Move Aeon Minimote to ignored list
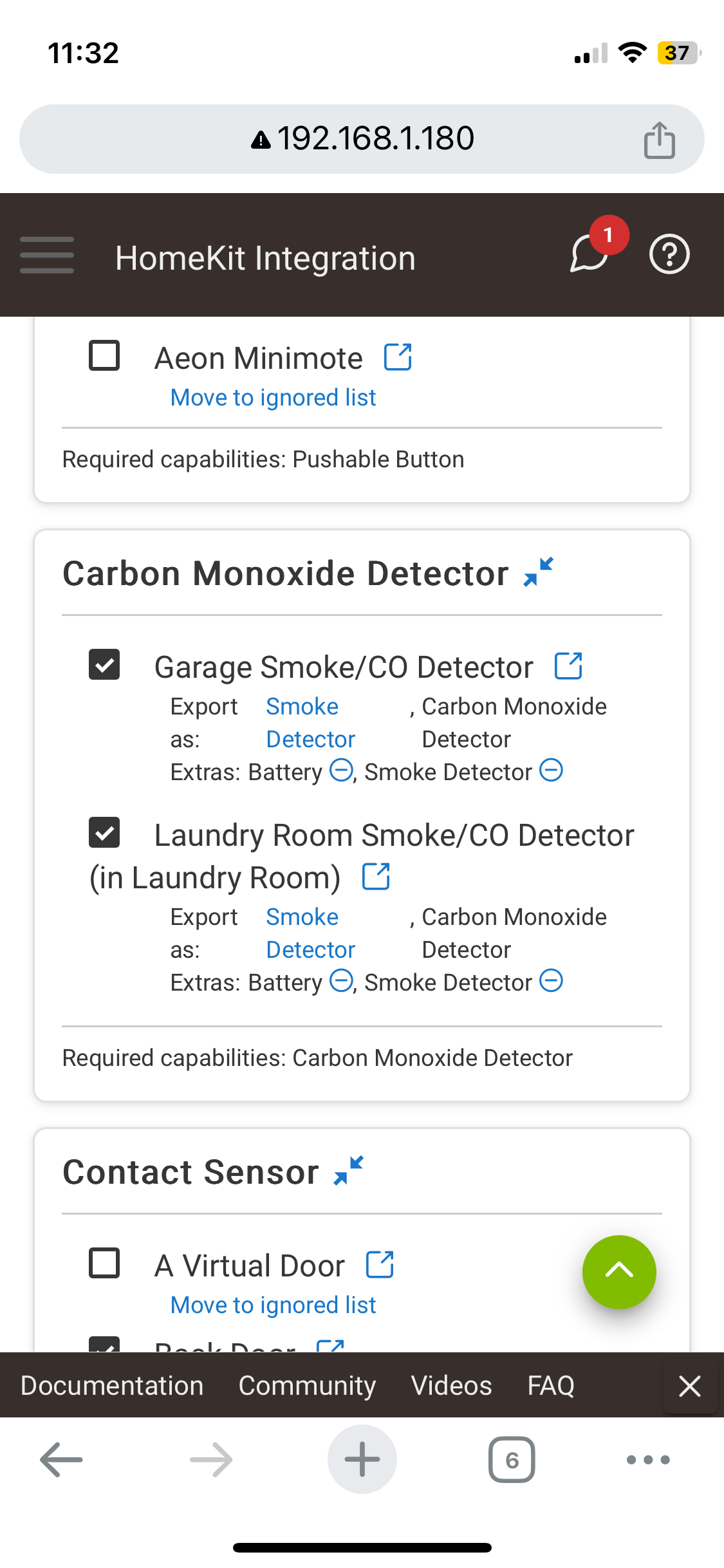The width and height of the screenshot is (724, 1568). click(273, 398)
